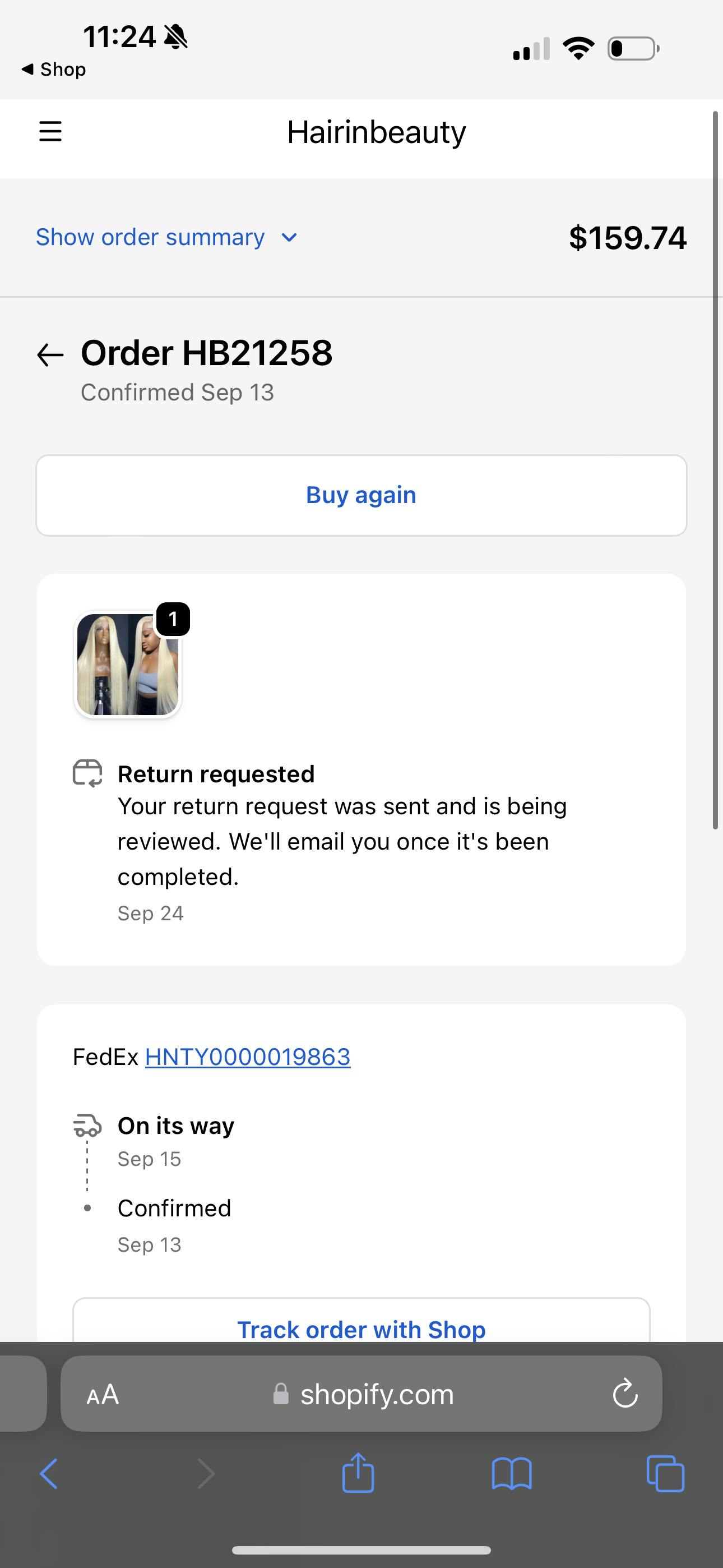723x1568 pixels.
Task: Go back in Safari
Action: (x=49, y=1474)
